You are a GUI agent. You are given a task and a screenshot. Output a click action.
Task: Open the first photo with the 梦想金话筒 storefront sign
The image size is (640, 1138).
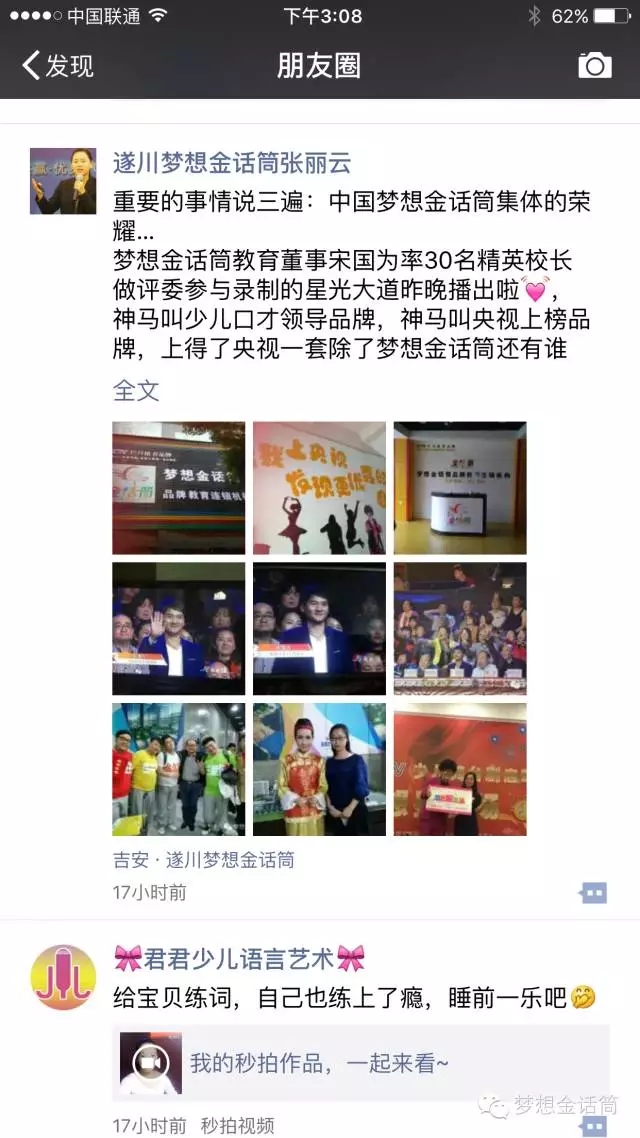178,488
